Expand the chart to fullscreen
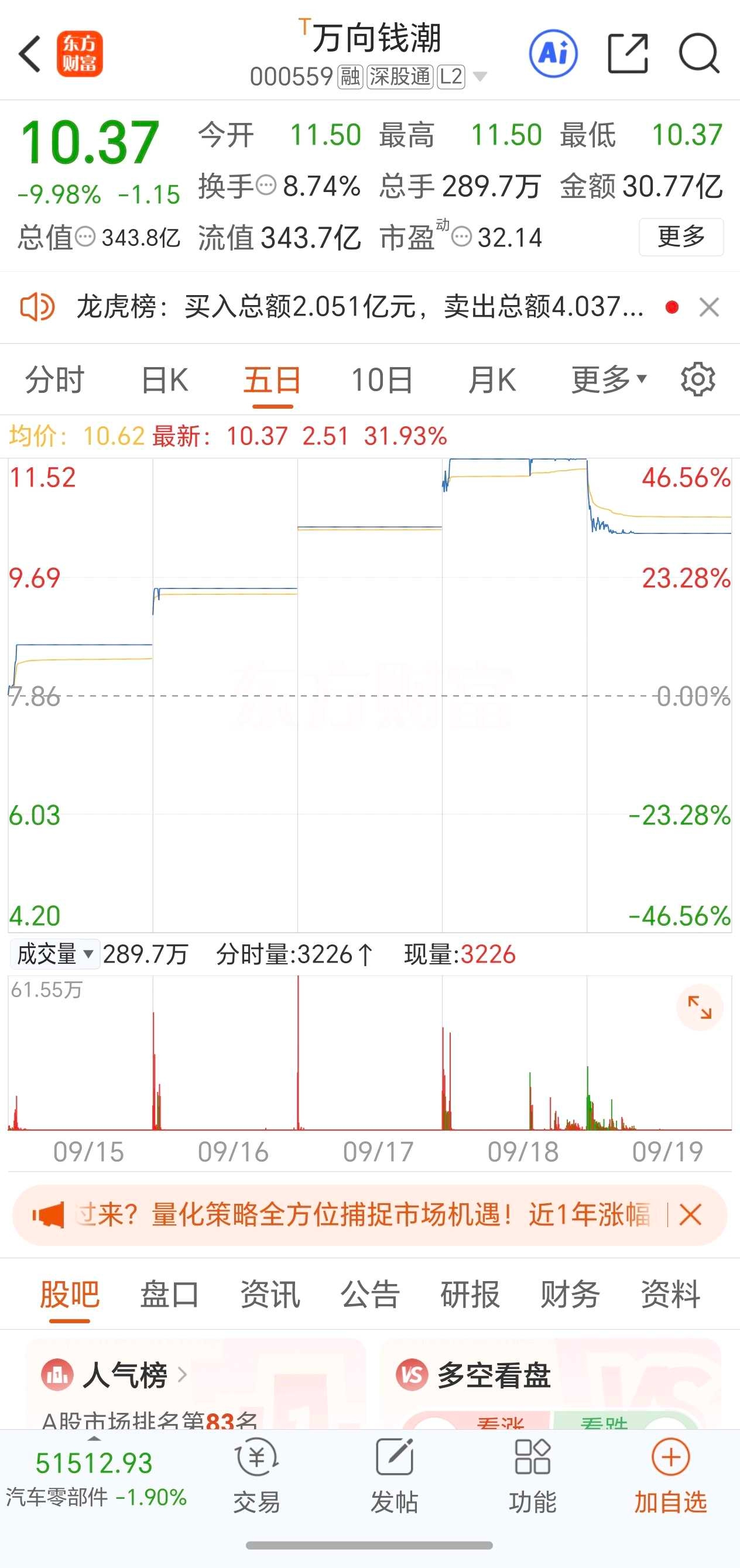This screenshot has height=1568, width=740. coord(699,1008)
